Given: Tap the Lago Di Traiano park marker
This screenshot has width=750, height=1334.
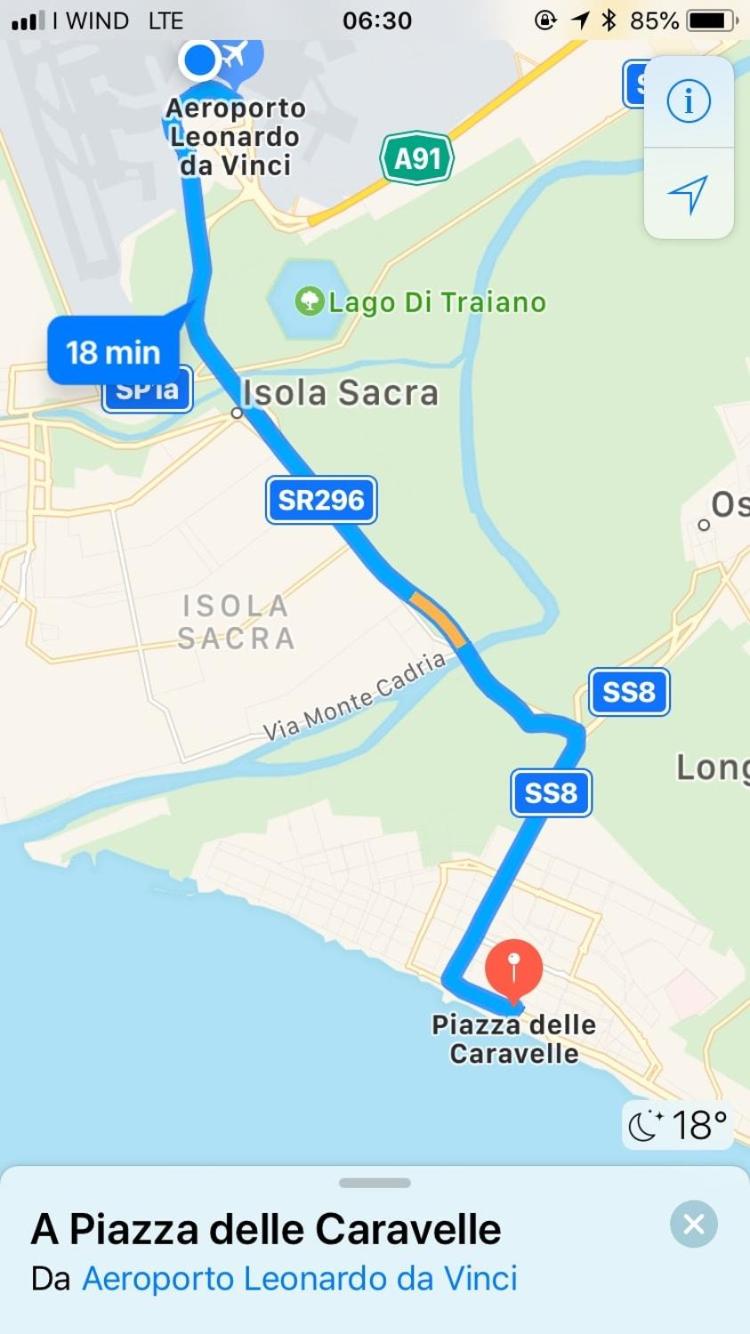Looking at the screenshot, I should [310, 301].
